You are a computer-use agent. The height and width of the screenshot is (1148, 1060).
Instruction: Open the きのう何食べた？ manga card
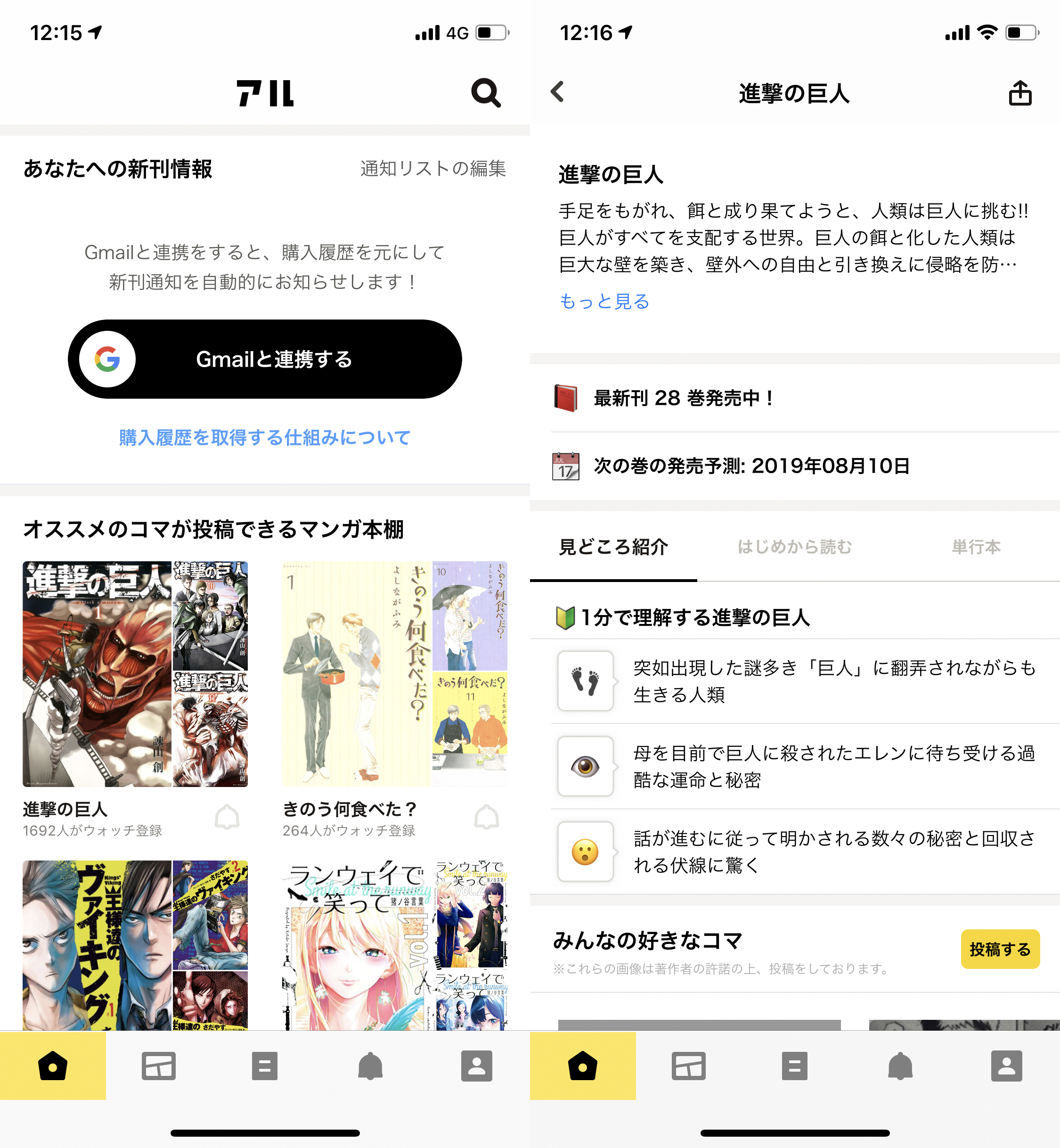[x=395, y=673]
